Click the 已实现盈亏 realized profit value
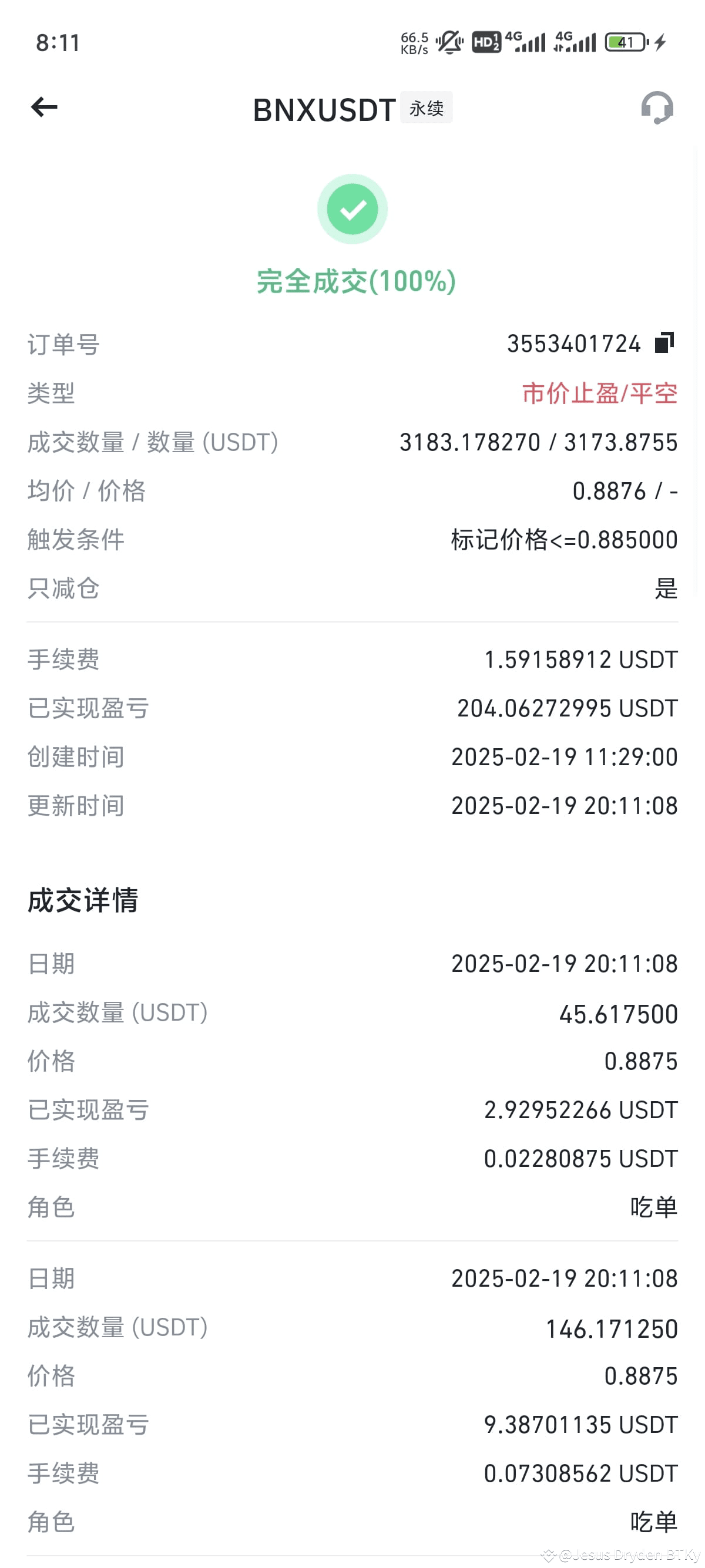The height and width of the screenshot is (1568, 705). [x=566, y=708]
